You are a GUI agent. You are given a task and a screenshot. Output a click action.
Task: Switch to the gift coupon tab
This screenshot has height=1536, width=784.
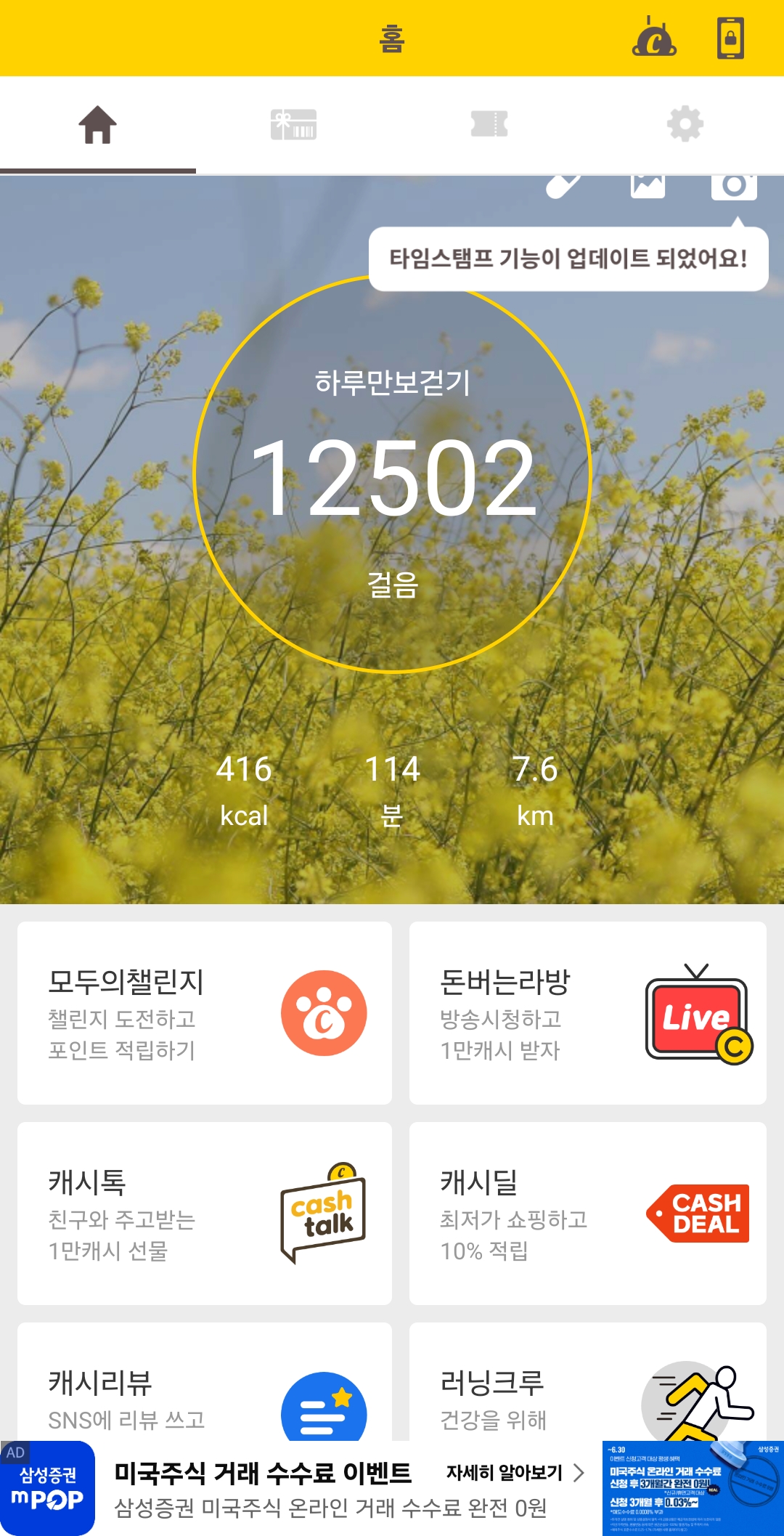[293, 125]
